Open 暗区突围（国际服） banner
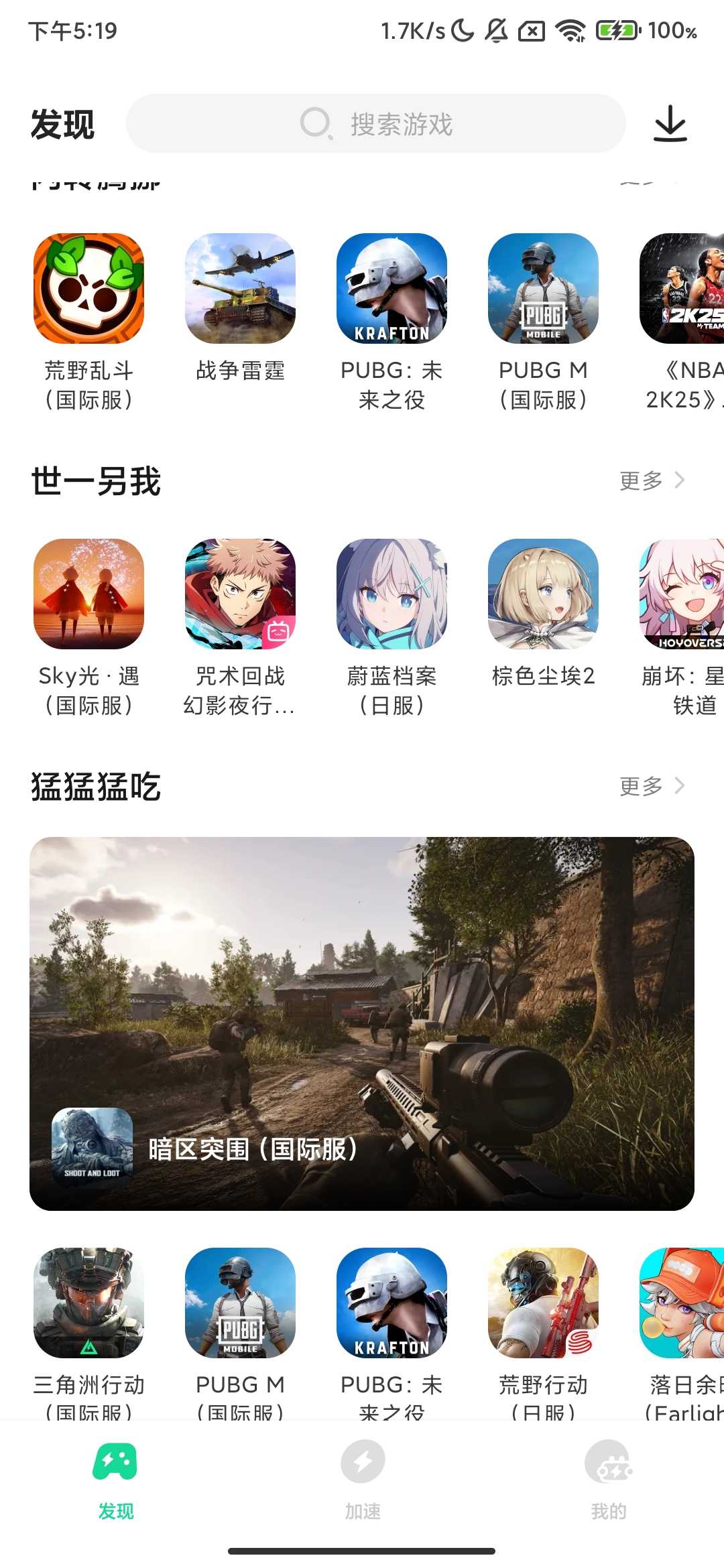This screenshot has width=724, height=1568. pyautogui.click(x=362, y=1023)
